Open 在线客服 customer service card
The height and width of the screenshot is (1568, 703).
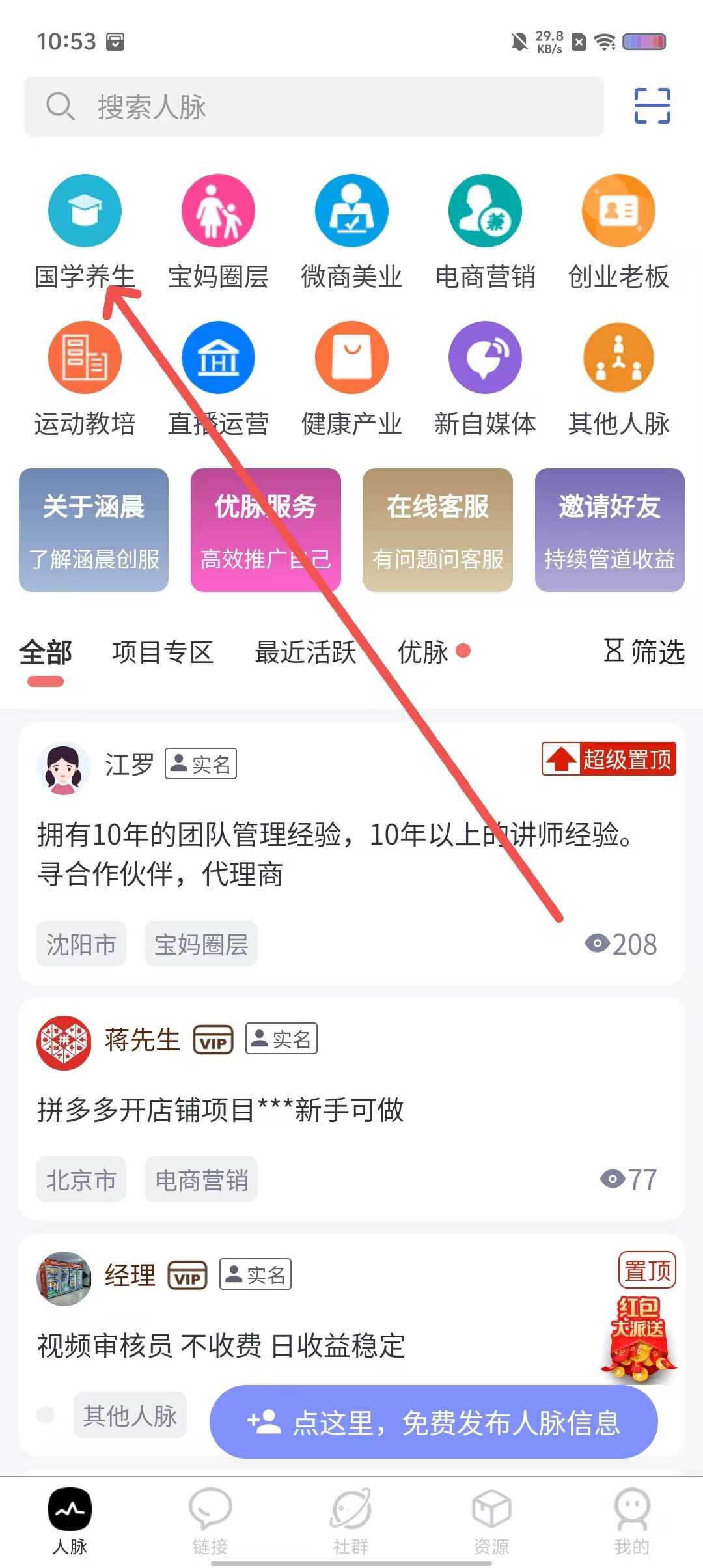[437, 530]
